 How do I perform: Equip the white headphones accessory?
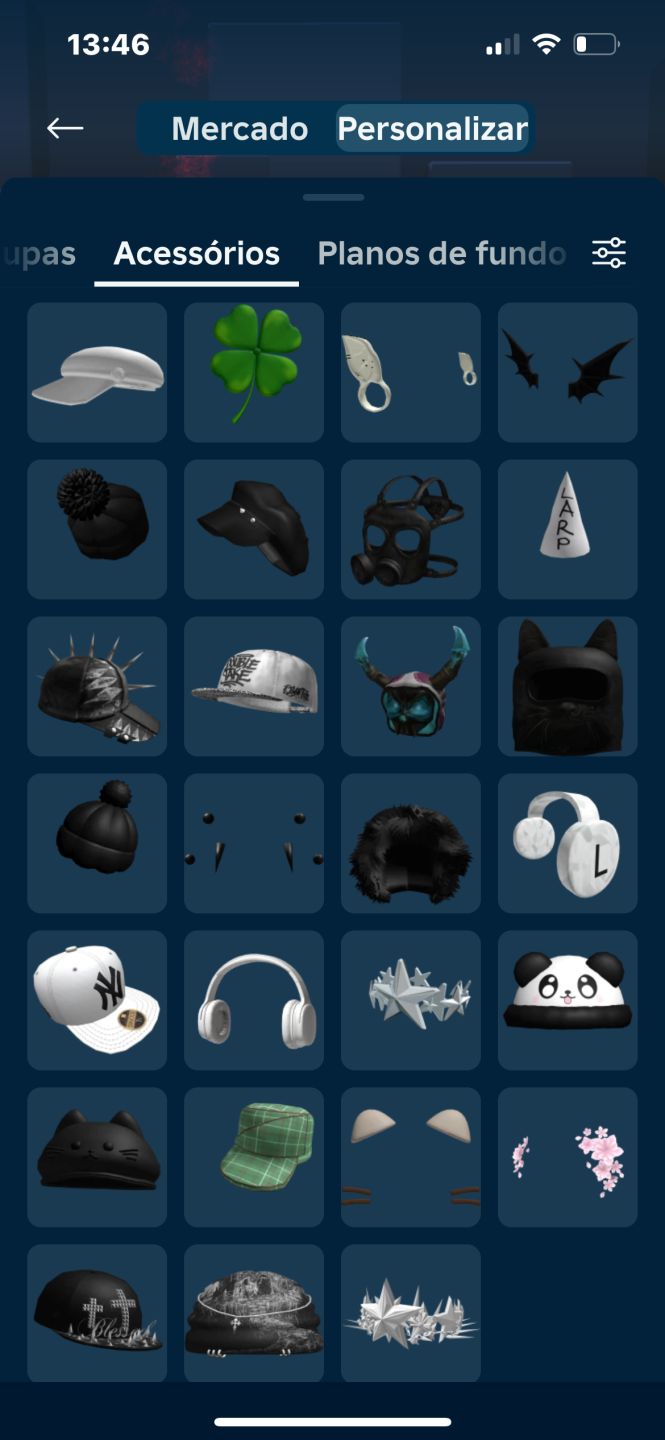[254, 1000]
